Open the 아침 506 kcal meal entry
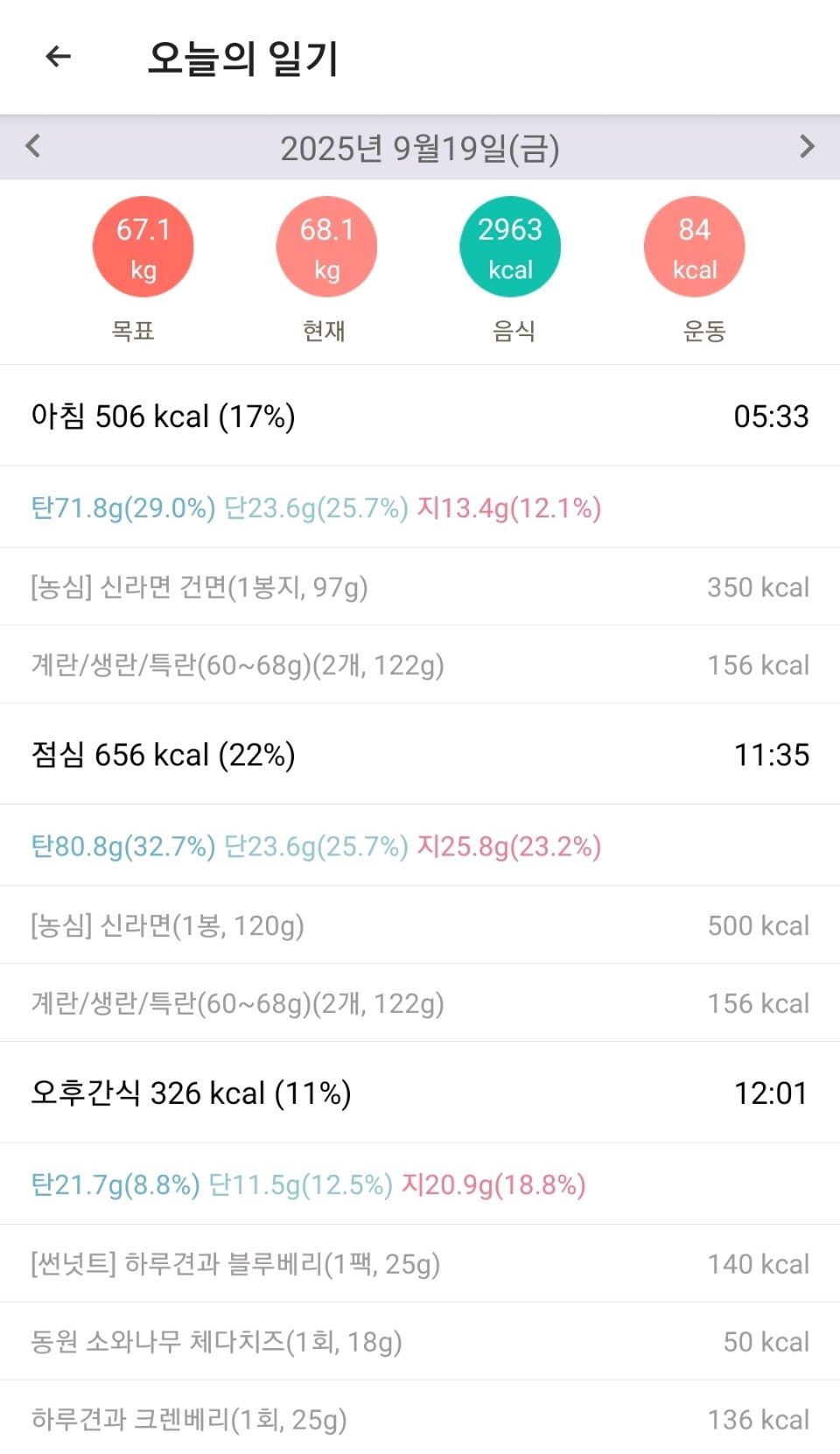Screen dimensions: 840x1454 click(420, 417)
